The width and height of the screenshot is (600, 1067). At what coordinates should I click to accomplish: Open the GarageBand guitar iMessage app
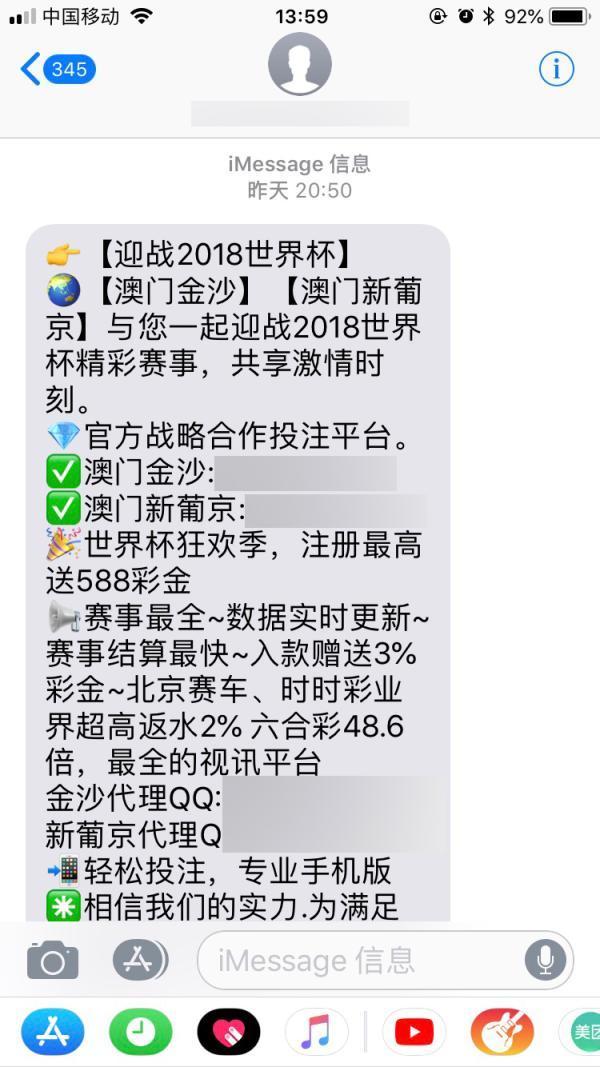[502, 1032]
